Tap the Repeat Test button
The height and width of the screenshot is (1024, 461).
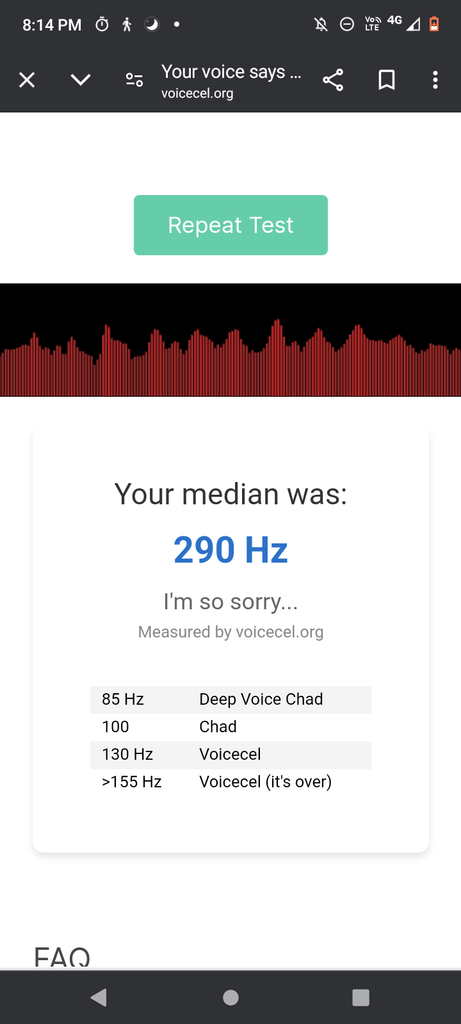[230, 225]
